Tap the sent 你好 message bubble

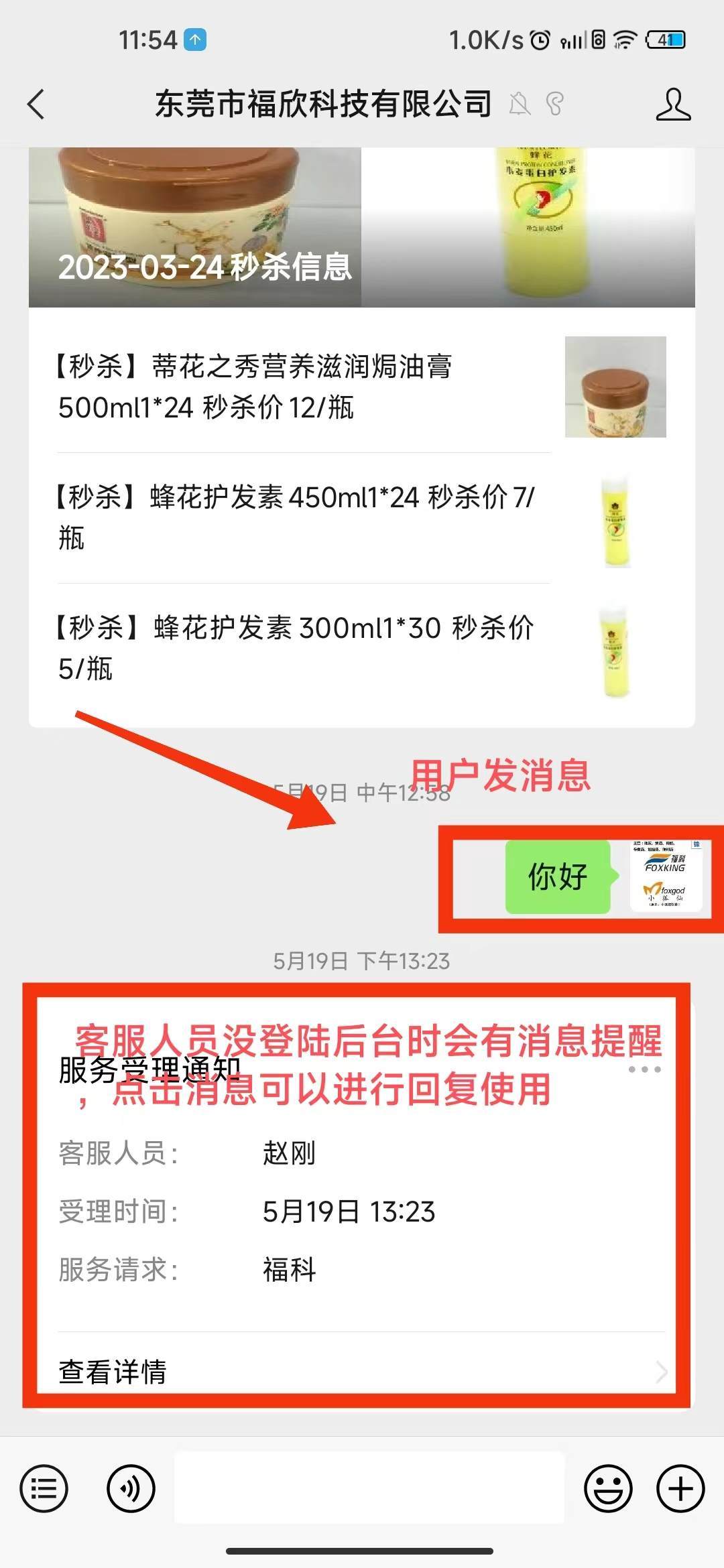click(x=558, y=876)
